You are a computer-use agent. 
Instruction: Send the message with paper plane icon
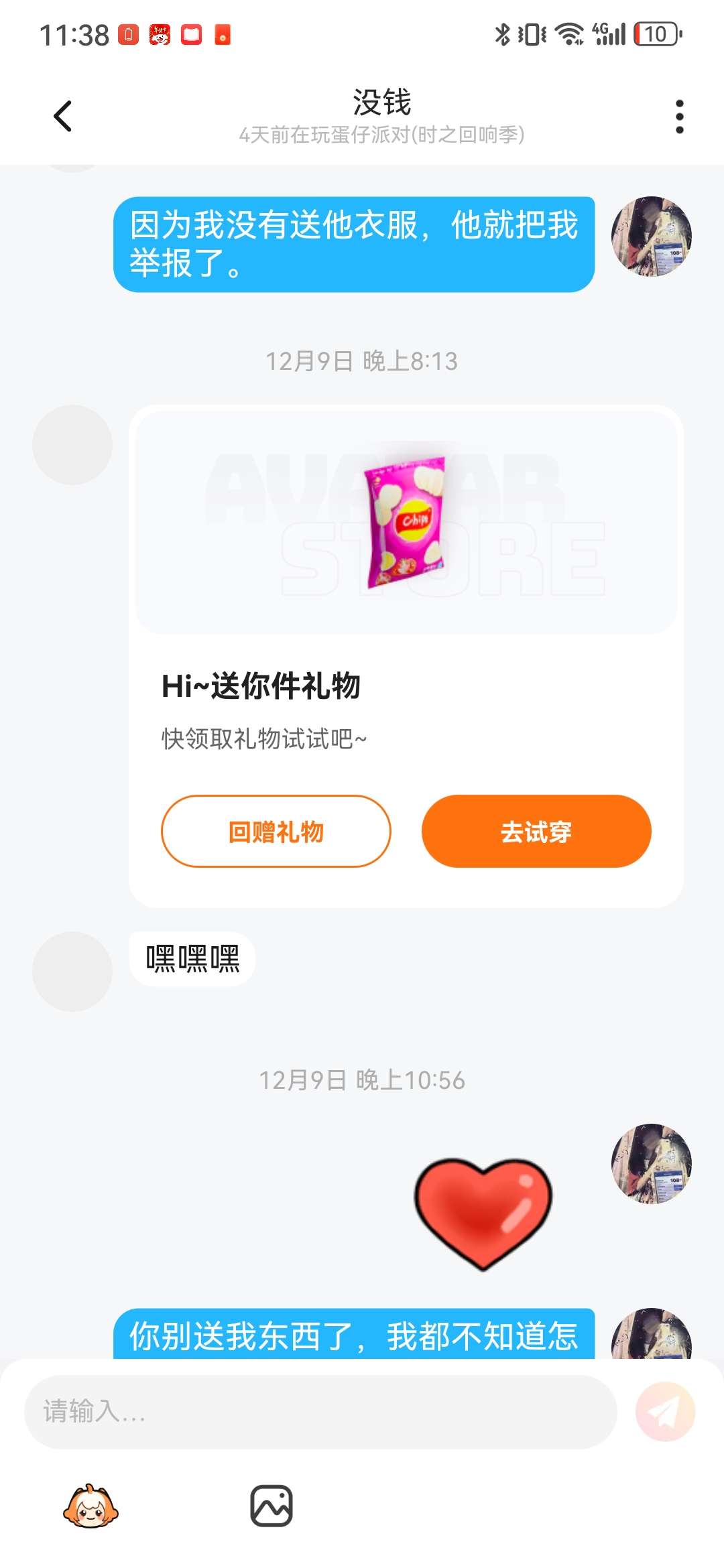click(665, 1411)
